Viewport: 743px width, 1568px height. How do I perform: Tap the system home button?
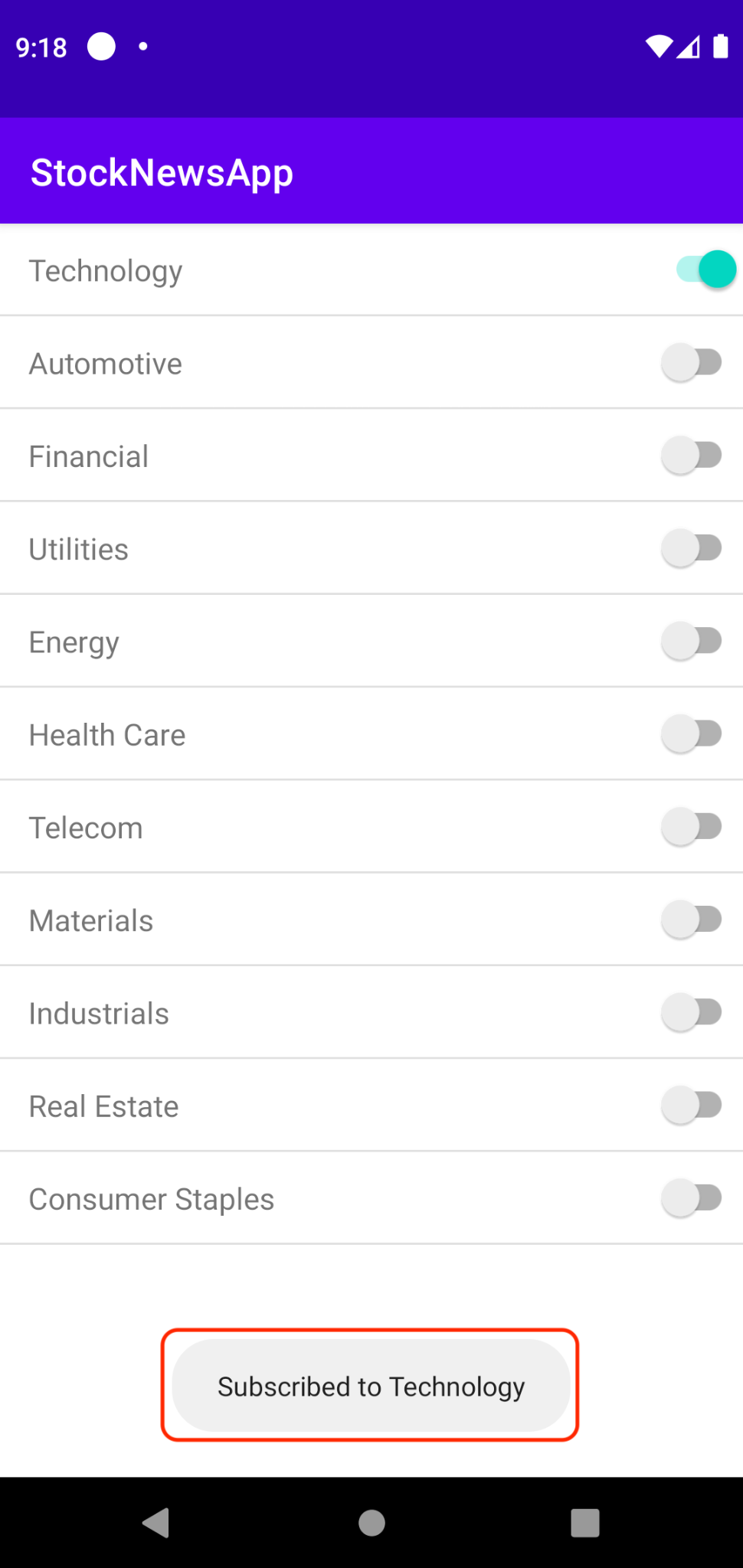point(371,1522)
